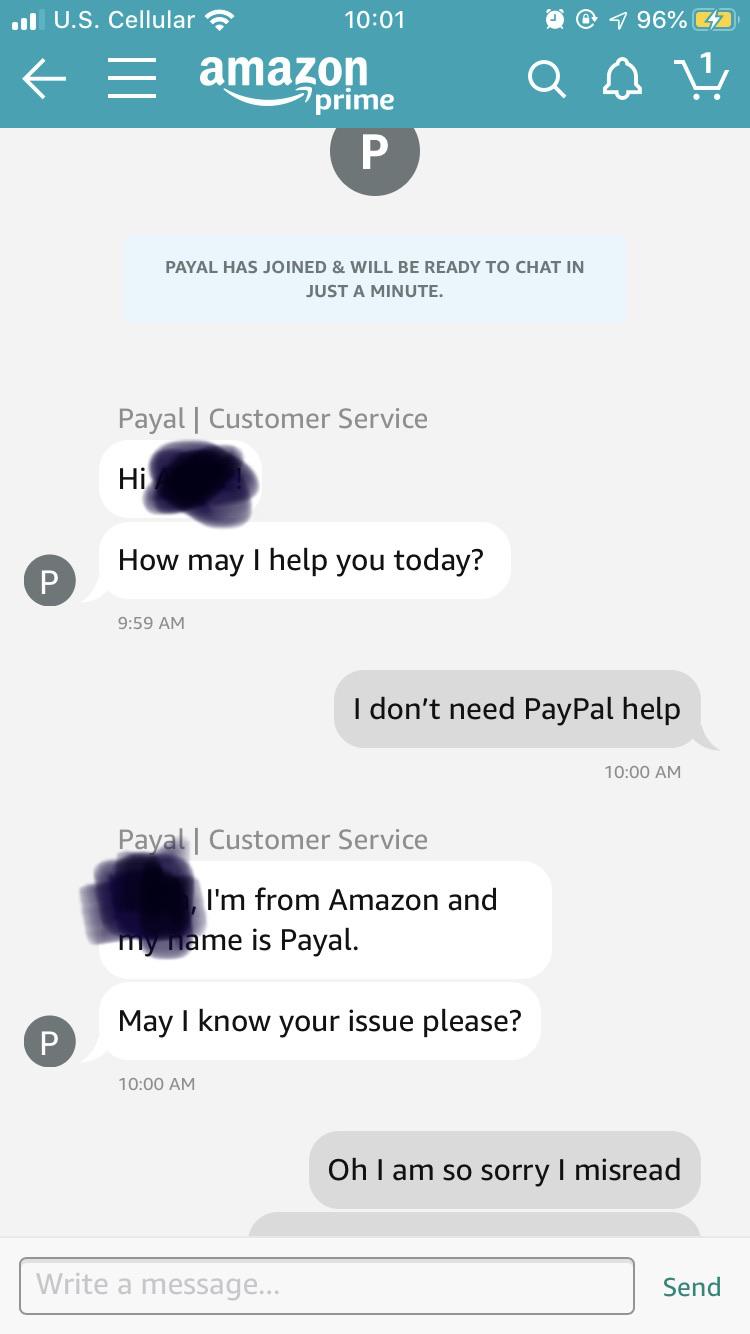Open the hamburger menu
Viewport: 750px width, 1334px height.
[x=132, y=80]
